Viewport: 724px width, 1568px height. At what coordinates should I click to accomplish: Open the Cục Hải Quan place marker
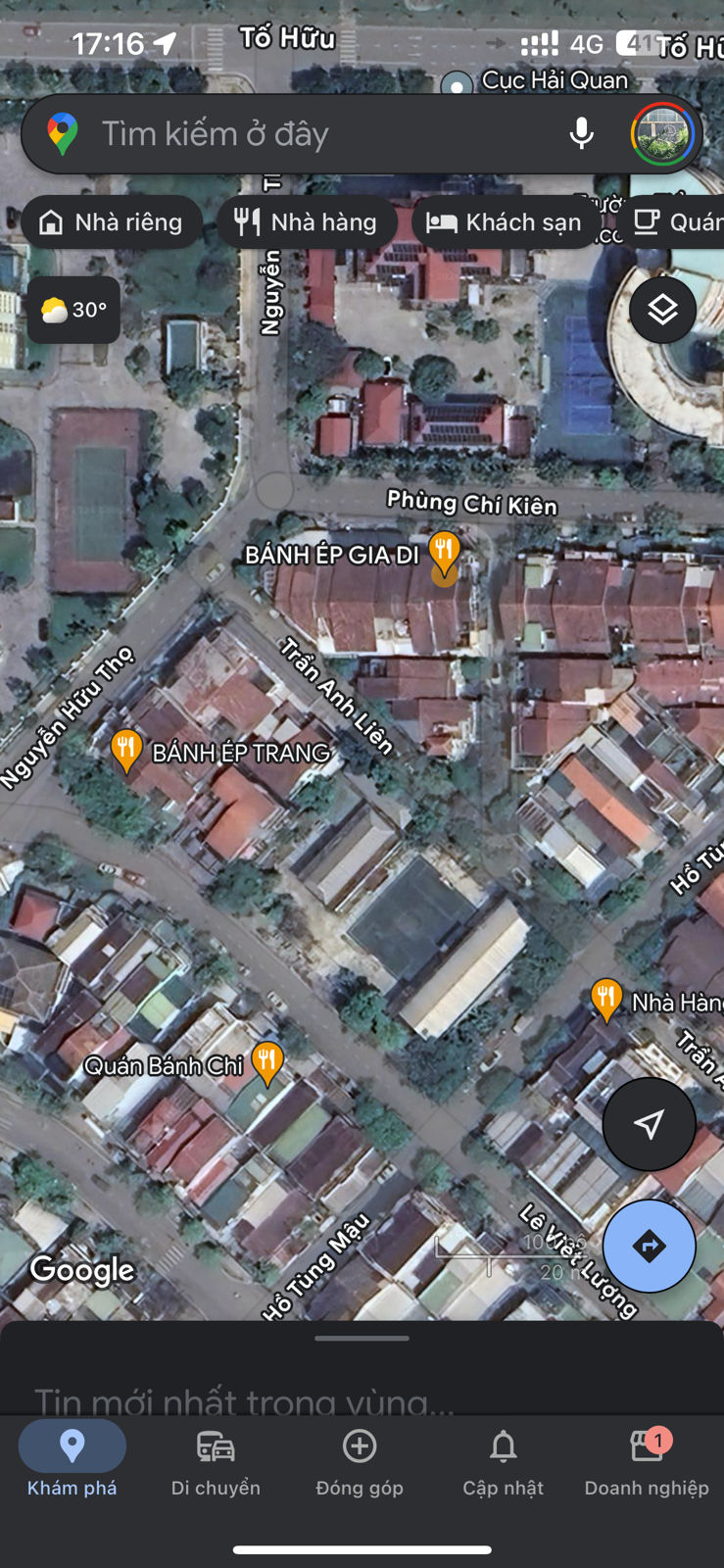point(457,84)
